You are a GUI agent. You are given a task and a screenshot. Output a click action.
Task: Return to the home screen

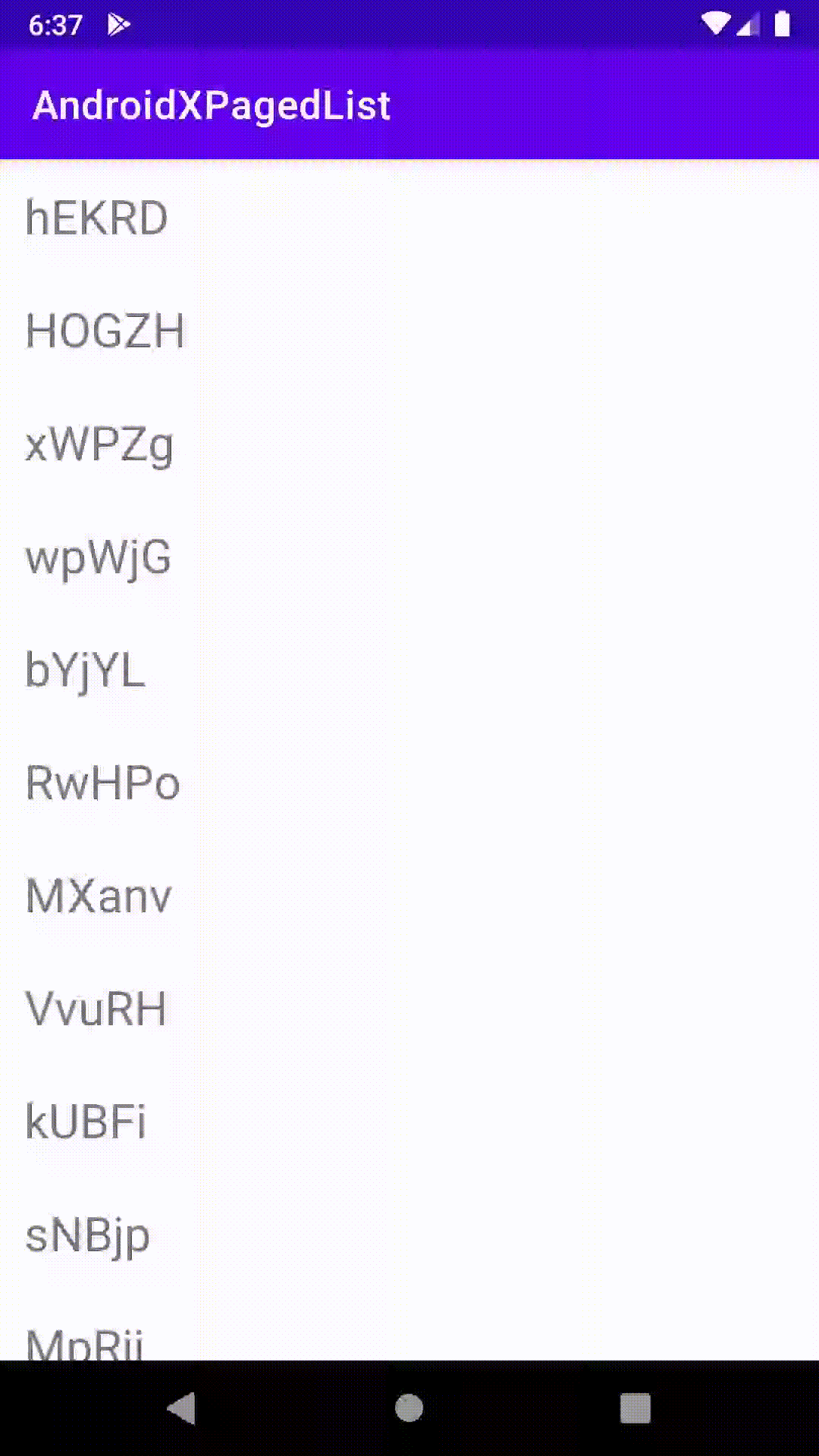pyautogui.click(x=409, y=1408)
